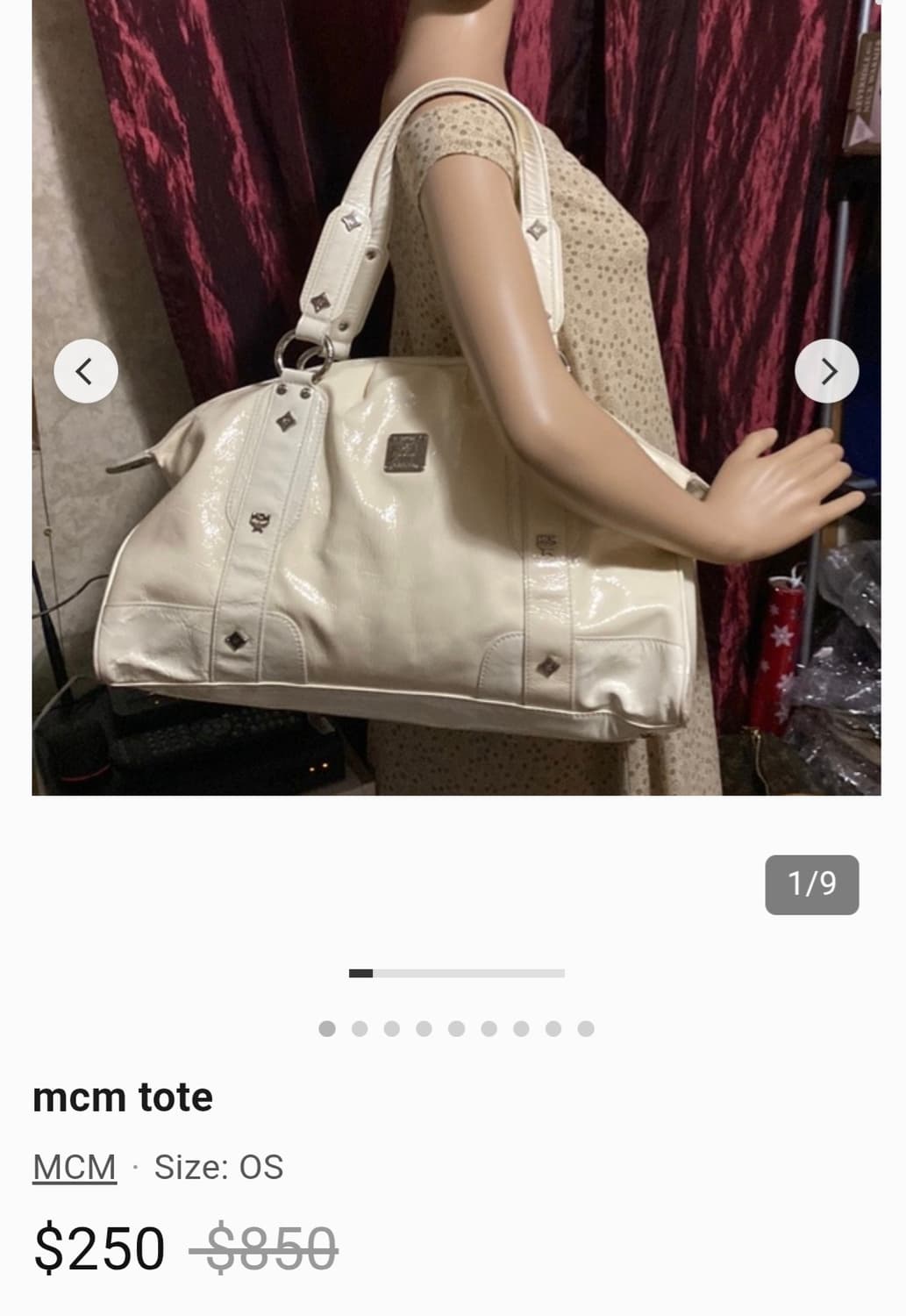Image resolution: width=906 pixels, height=1316 pixels.
Task: Tap the "mcm tote" listing title
Action: [121, 1097]
